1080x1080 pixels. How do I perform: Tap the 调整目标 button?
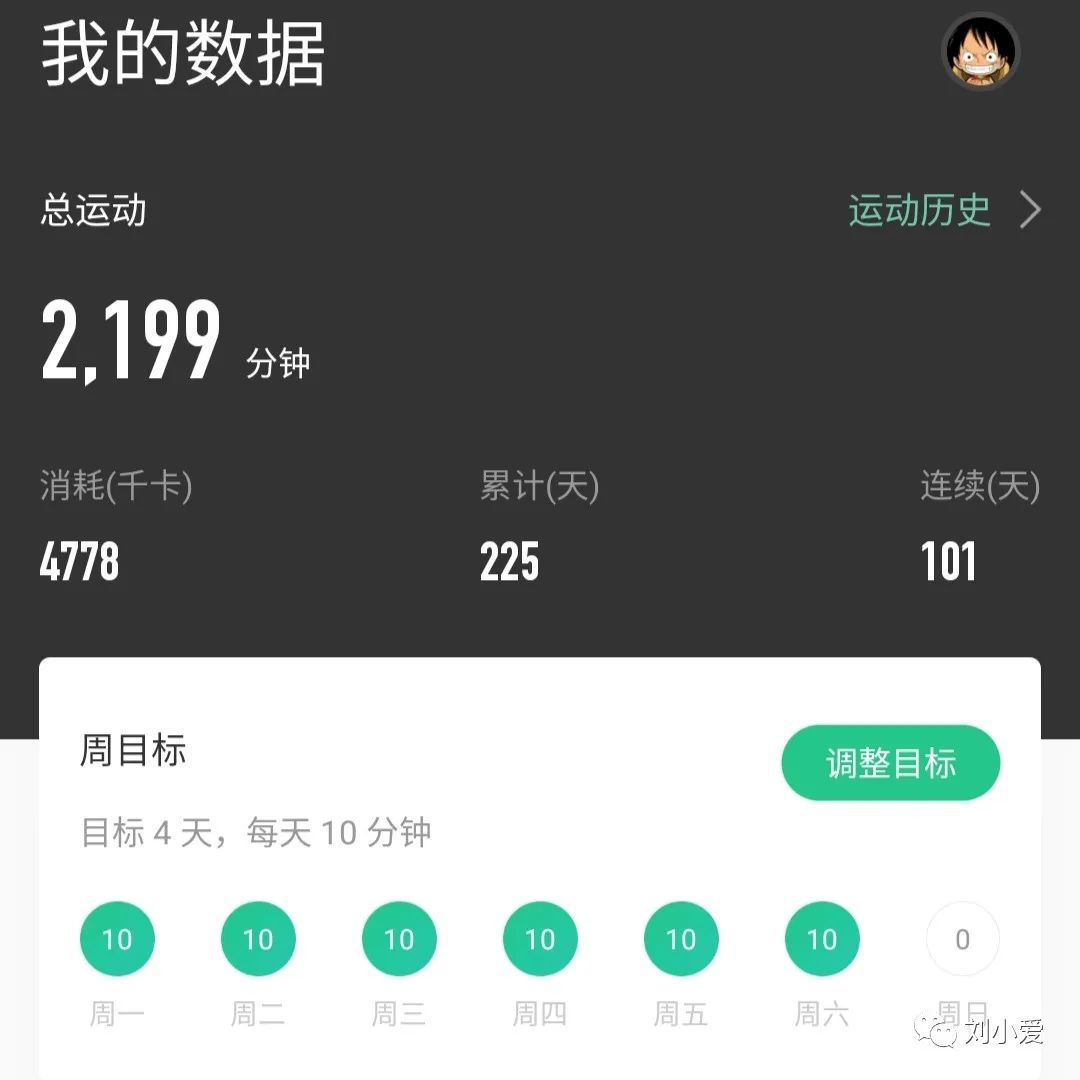click(x=890, y=763)
